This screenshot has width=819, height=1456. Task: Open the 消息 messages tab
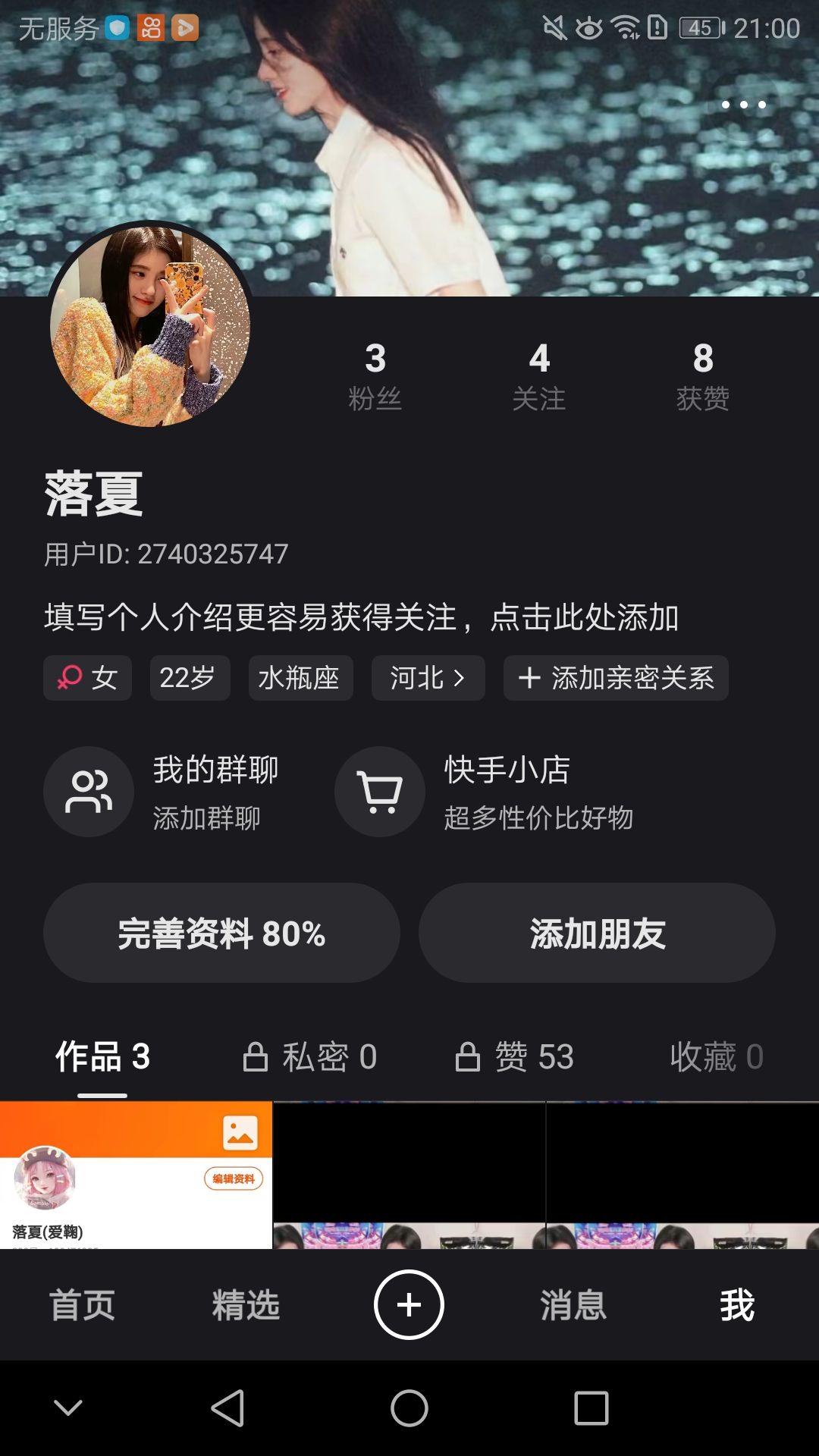(573, 1305)
